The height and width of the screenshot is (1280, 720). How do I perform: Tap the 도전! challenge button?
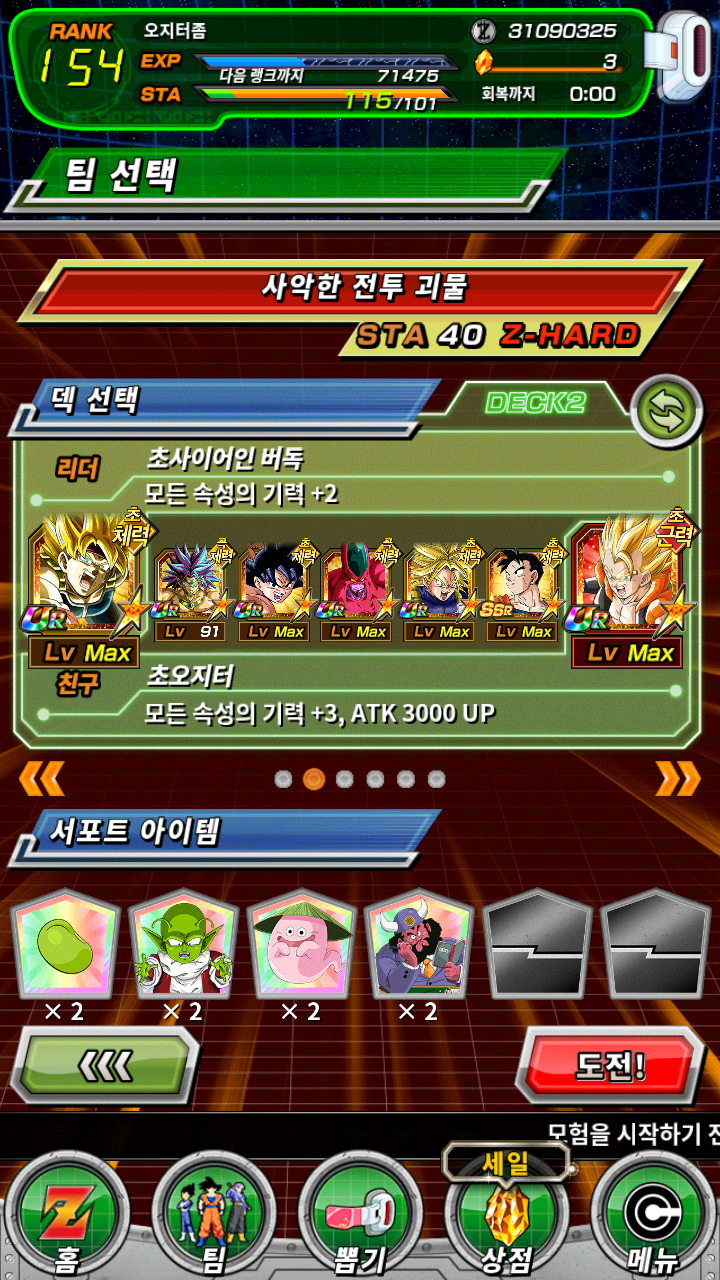[x=609, y=1066]
